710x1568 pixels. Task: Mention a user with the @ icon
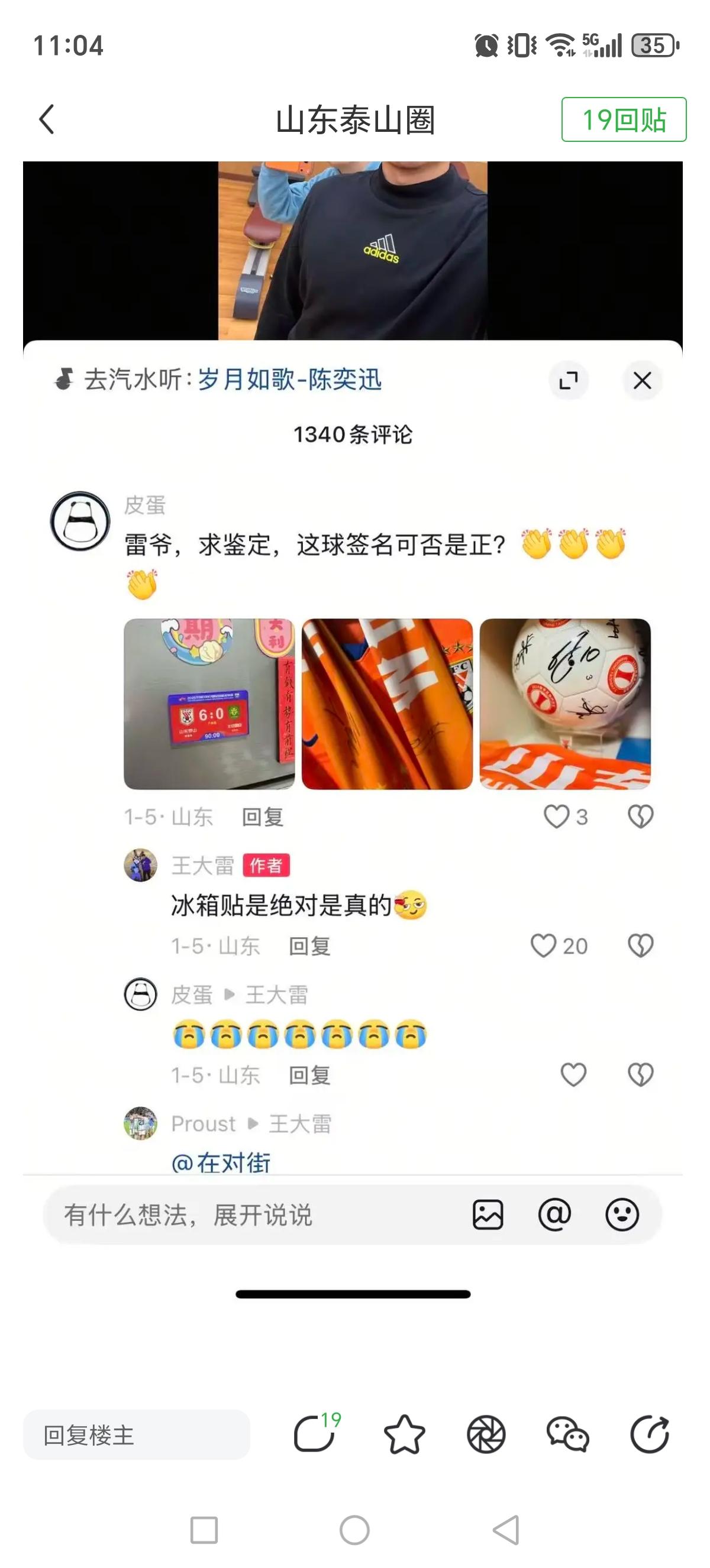pyautogui.click(x=554, y=1214)
